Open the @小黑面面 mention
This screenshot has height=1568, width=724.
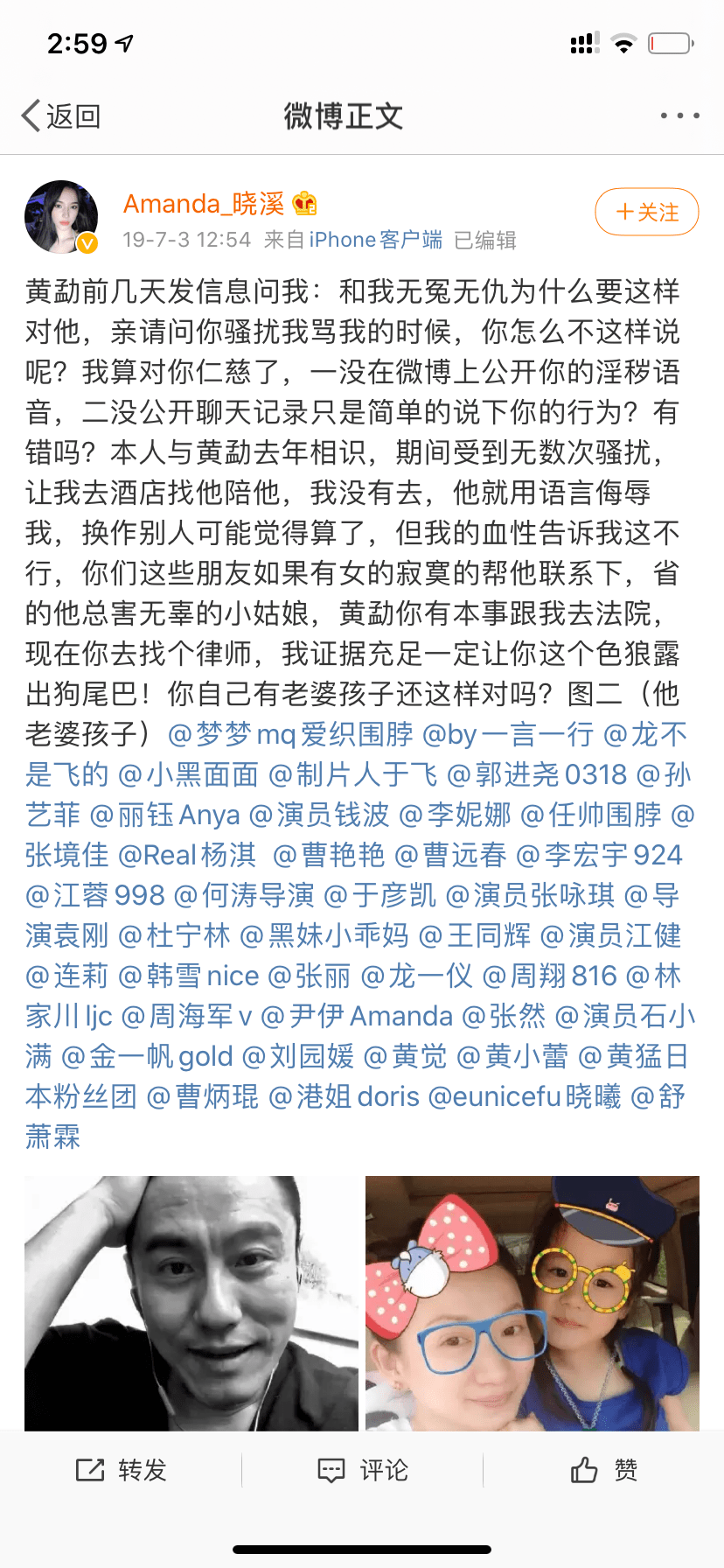pyautogui.click(x=188, y=774)
